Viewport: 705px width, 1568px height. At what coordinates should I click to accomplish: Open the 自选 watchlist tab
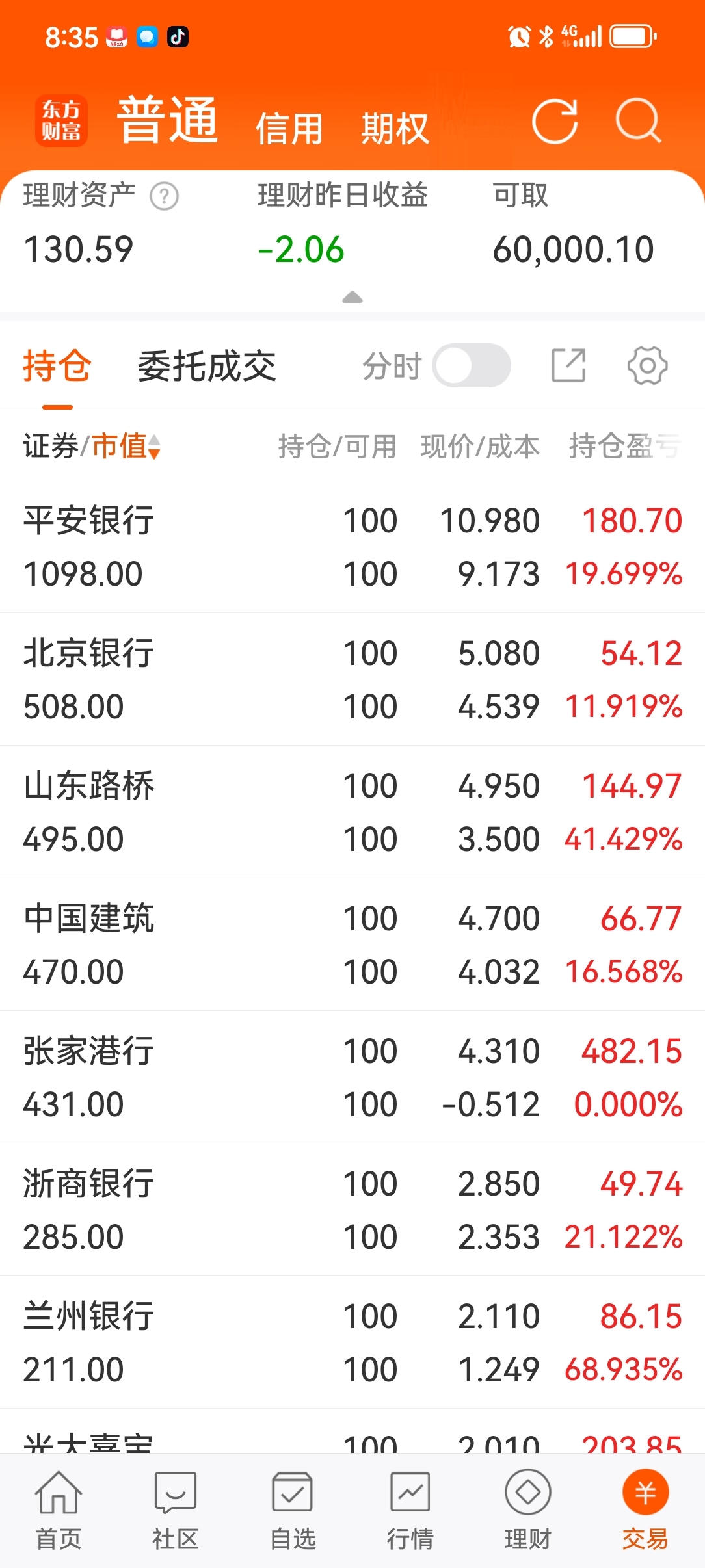pos(293,1509)
